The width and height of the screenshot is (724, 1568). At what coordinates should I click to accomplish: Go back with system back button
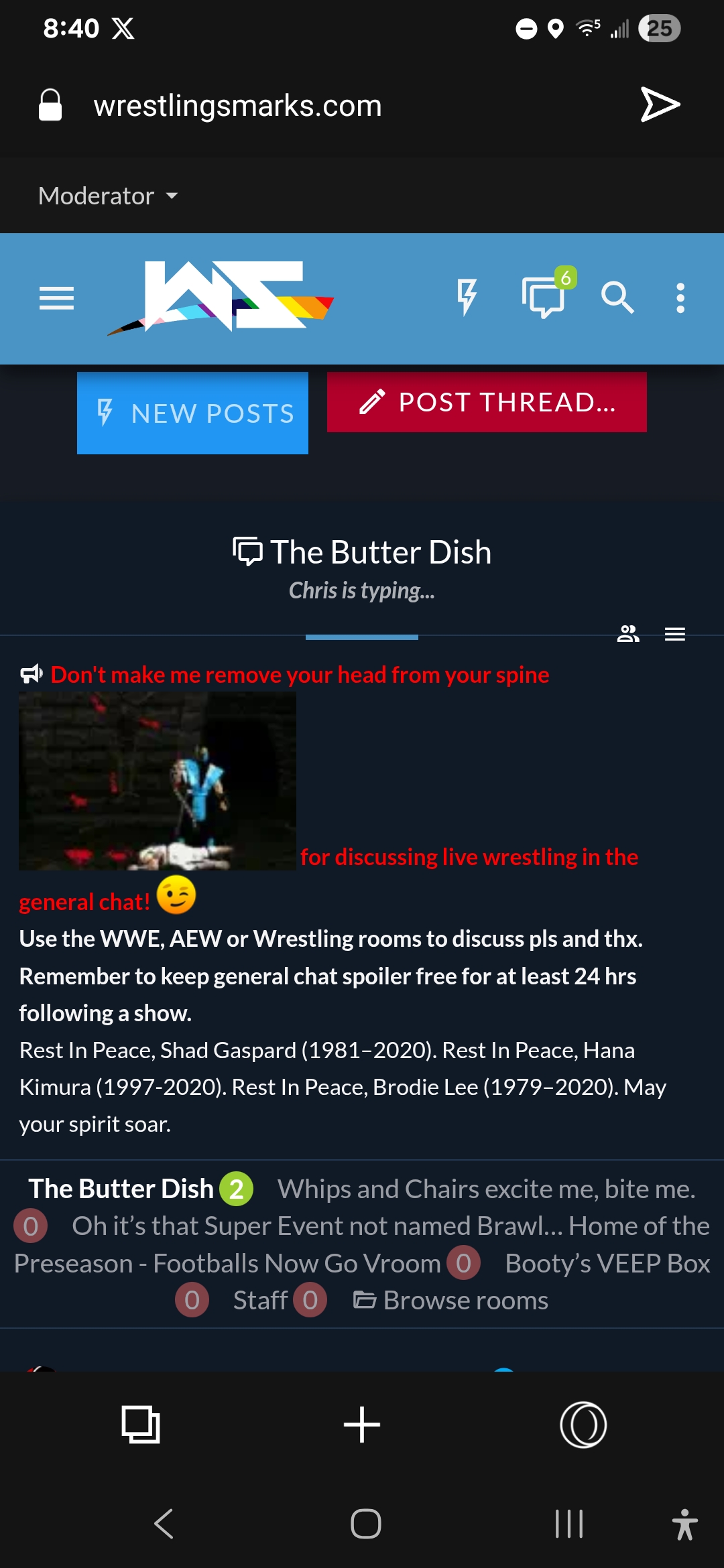(x=164, y=1524)
